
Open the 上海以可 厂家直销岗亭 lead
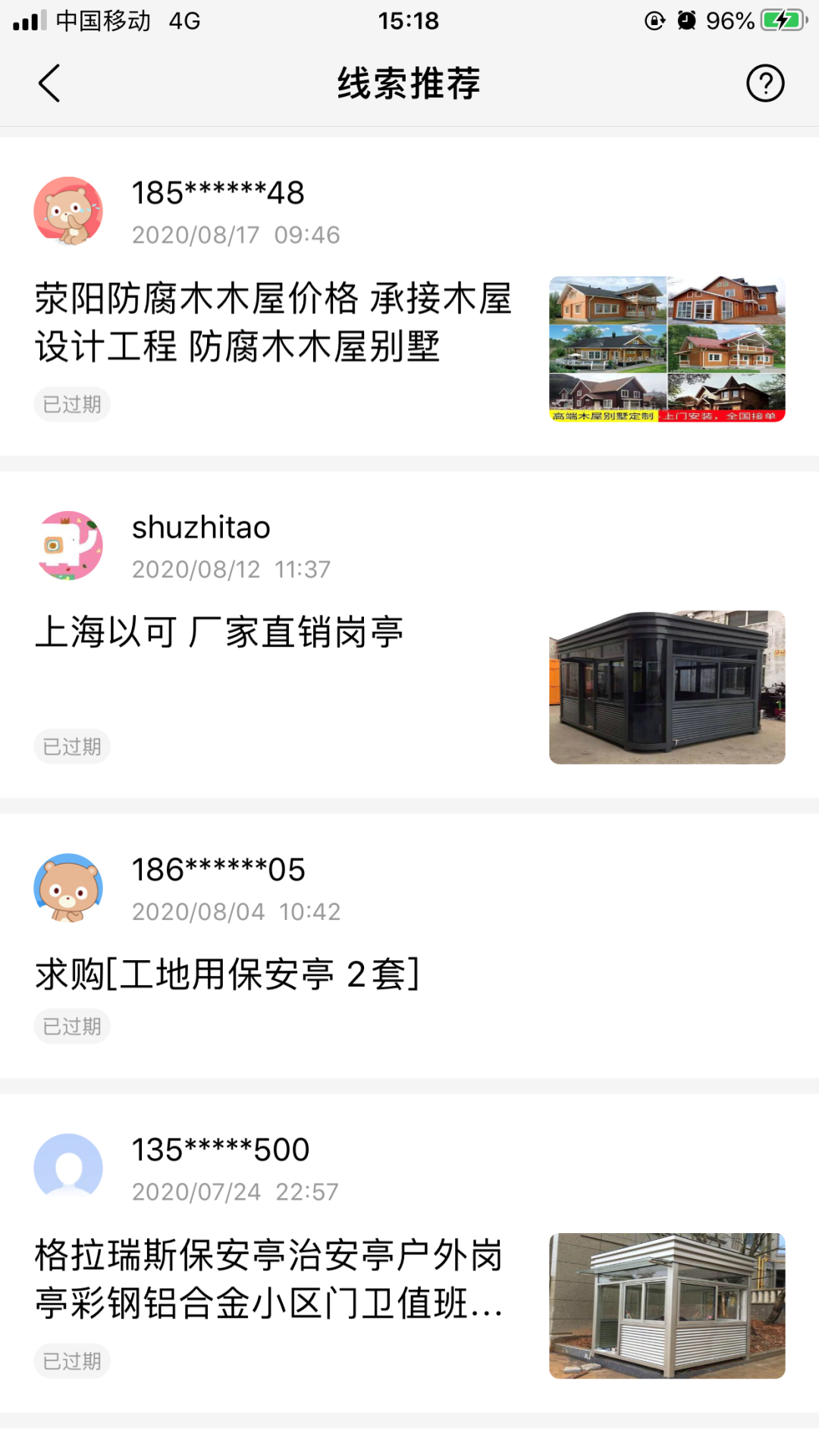click(220, 632)
